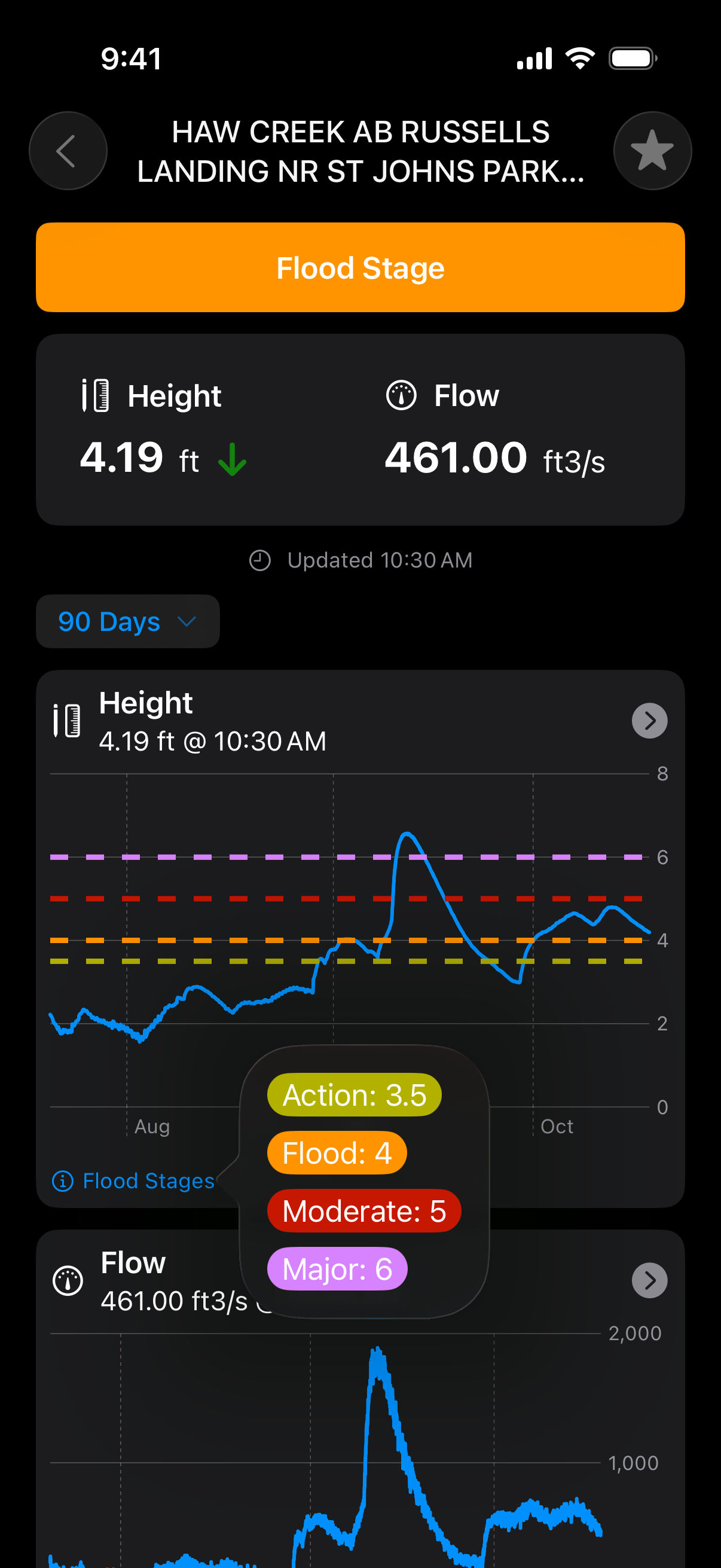Tap the Height ruler icon in summary card
This screenshot has width=721, height=1568.
coord(94,395)
